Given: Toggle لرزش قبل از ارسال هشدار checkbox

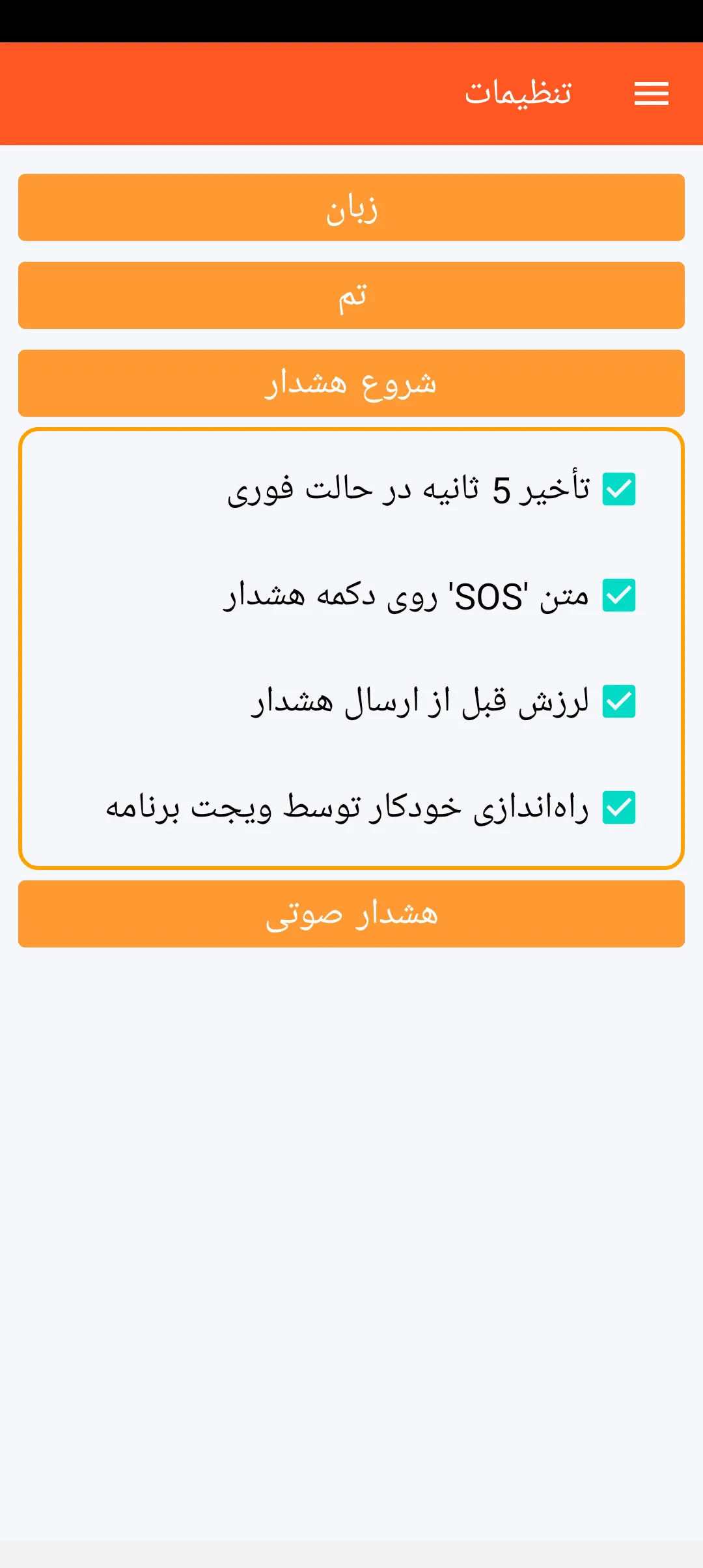Looking at the screenshot, I should pyautogui.click(x=618, y=701).
